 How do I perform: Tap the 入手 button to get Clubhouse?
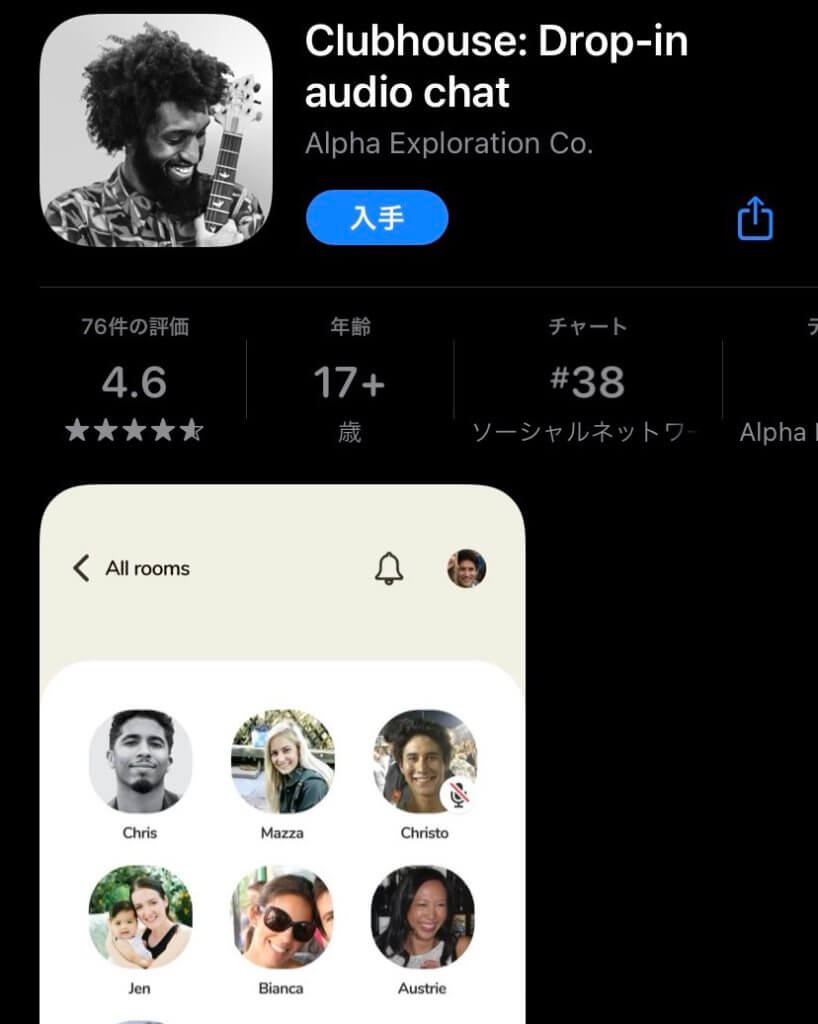tap(377, 218)
